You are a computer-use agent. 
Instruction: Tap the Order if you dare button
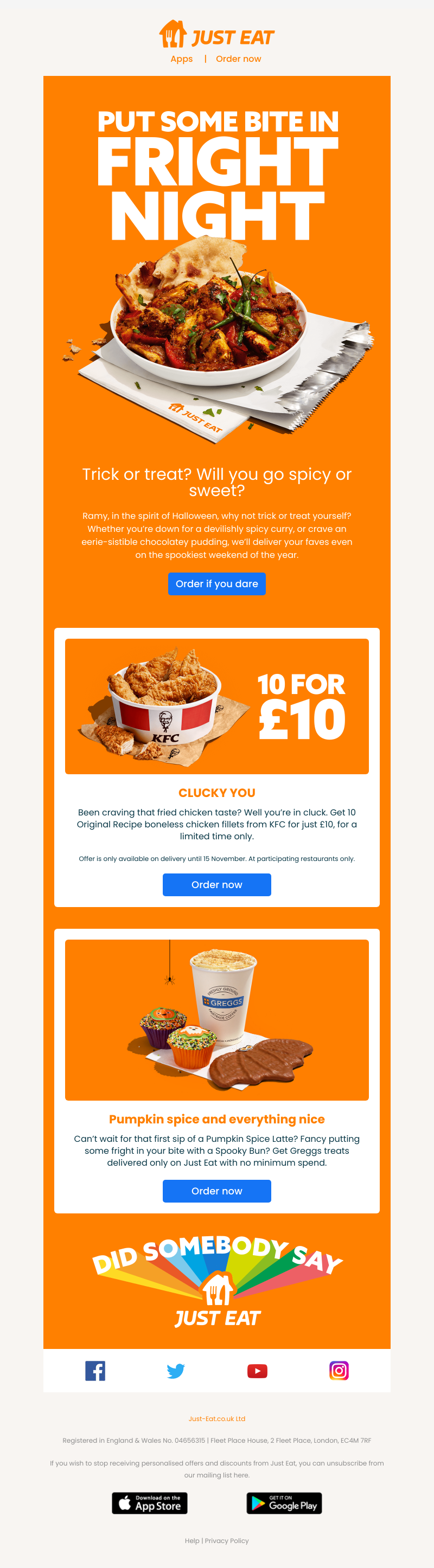click(216, 584)
